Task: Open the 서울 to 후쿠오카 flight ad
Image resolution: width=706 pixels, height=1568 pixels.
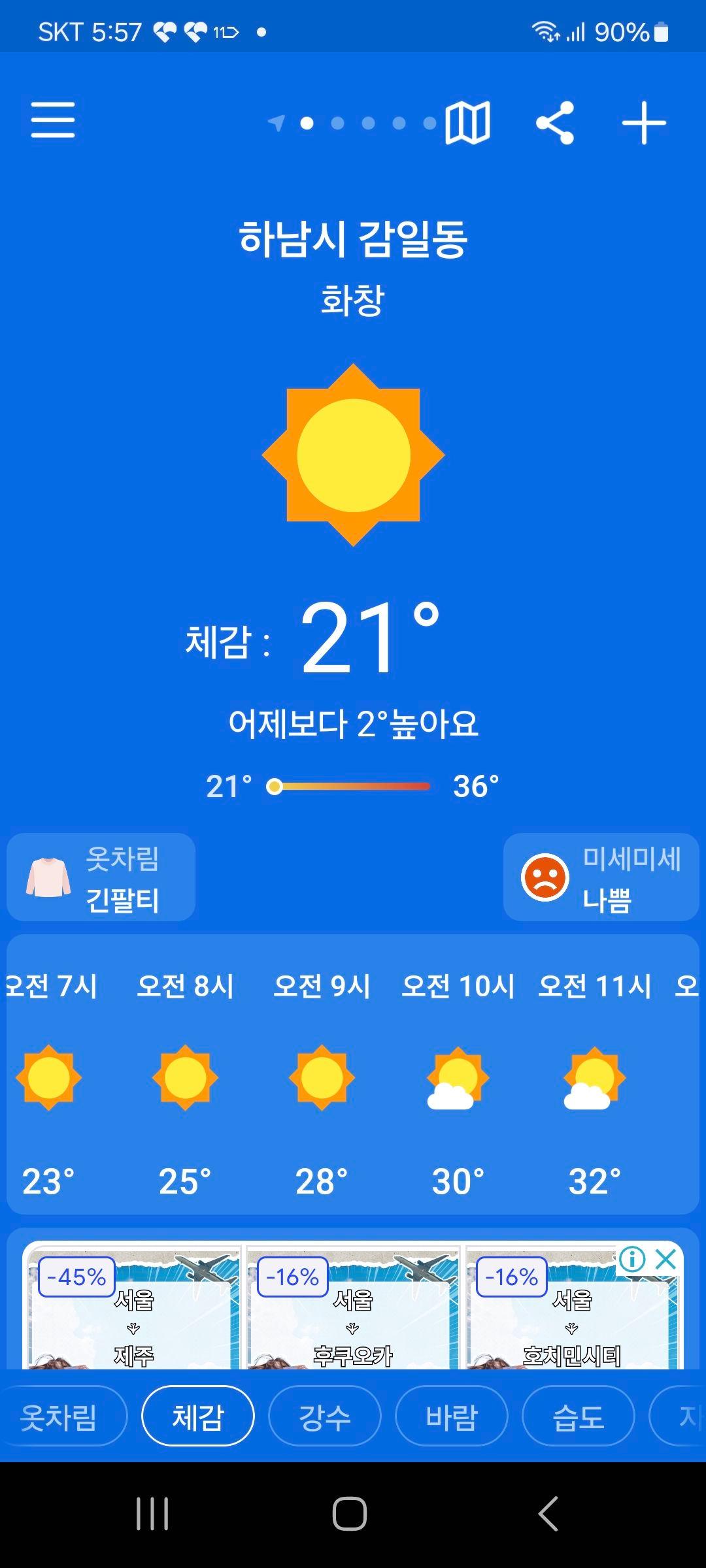Action: (x=353, y=1313)
